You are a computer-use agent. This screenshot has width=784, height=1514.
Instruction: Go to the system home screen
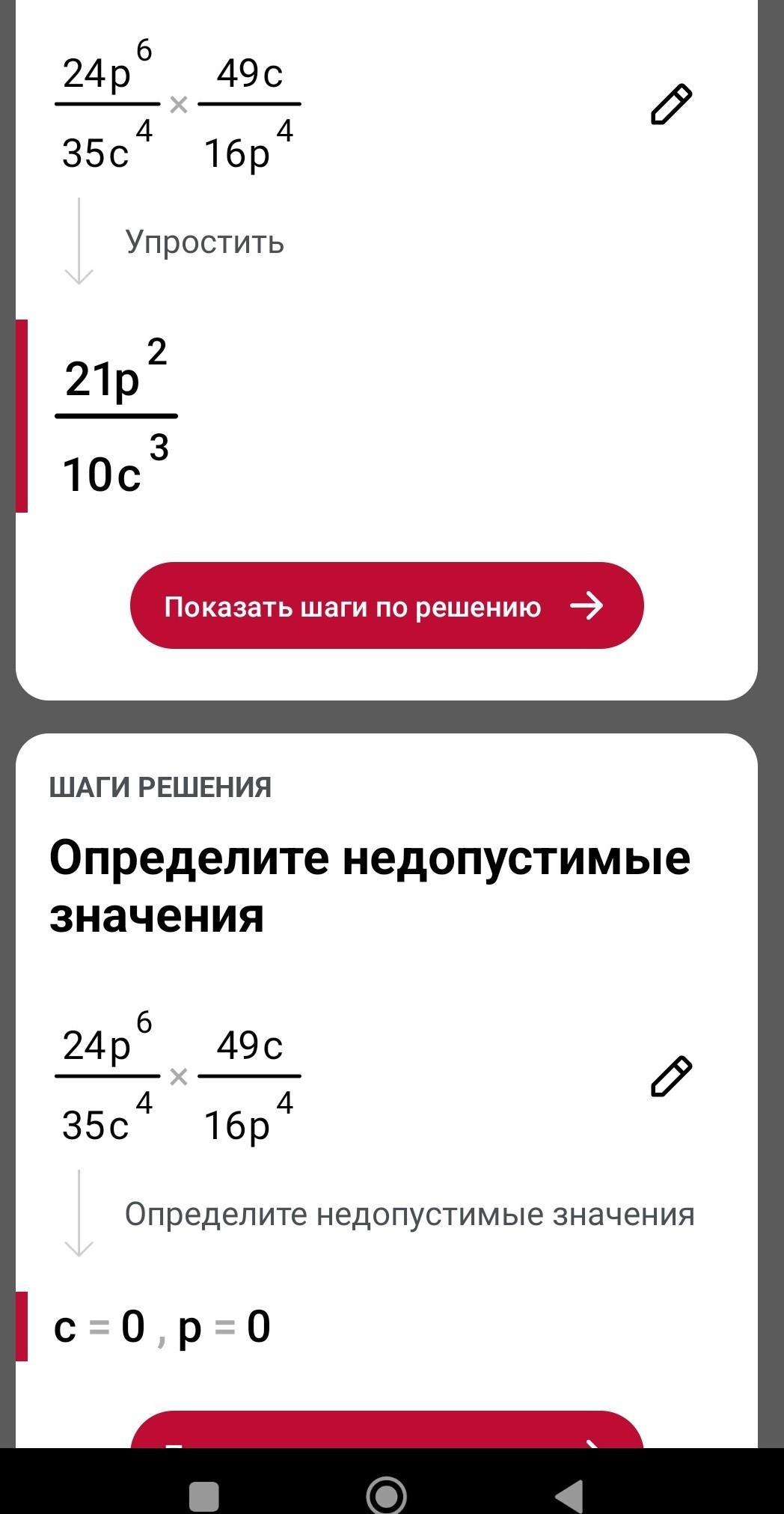[387, 1495]
